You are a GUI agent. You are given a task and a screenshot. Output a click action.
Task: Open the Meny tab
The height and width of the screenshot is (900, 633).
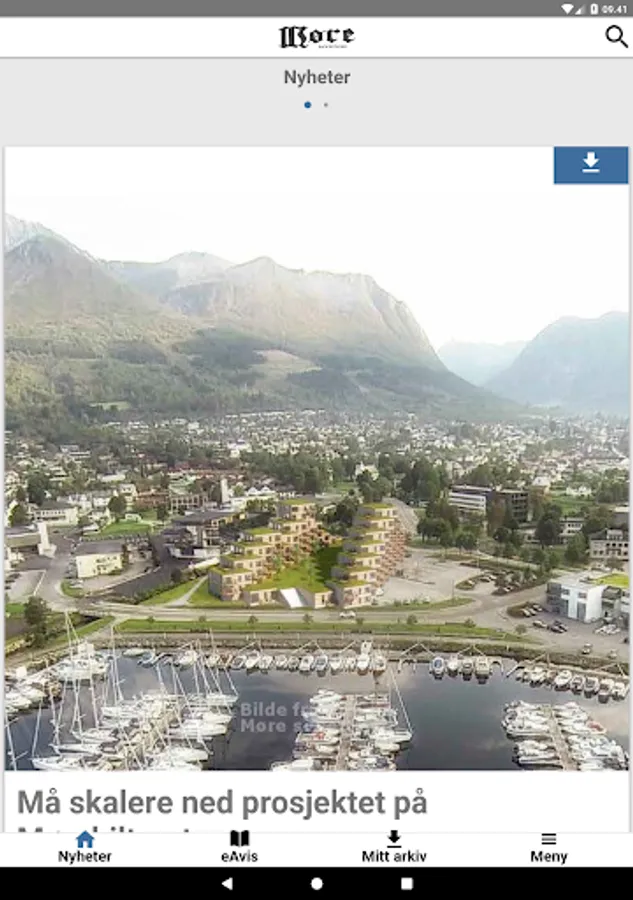548,848
